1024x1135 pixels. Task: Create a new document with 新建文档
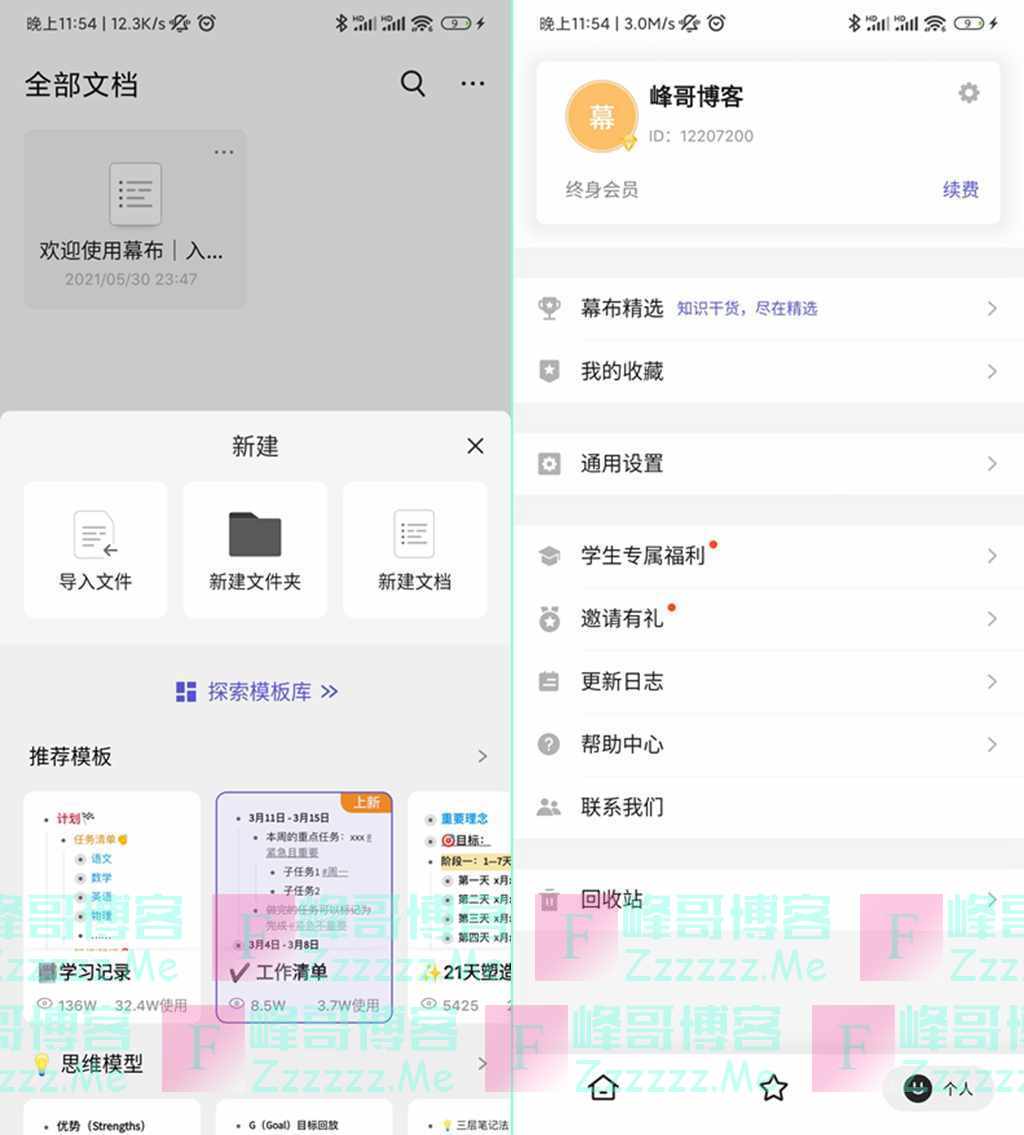[414, 549]
